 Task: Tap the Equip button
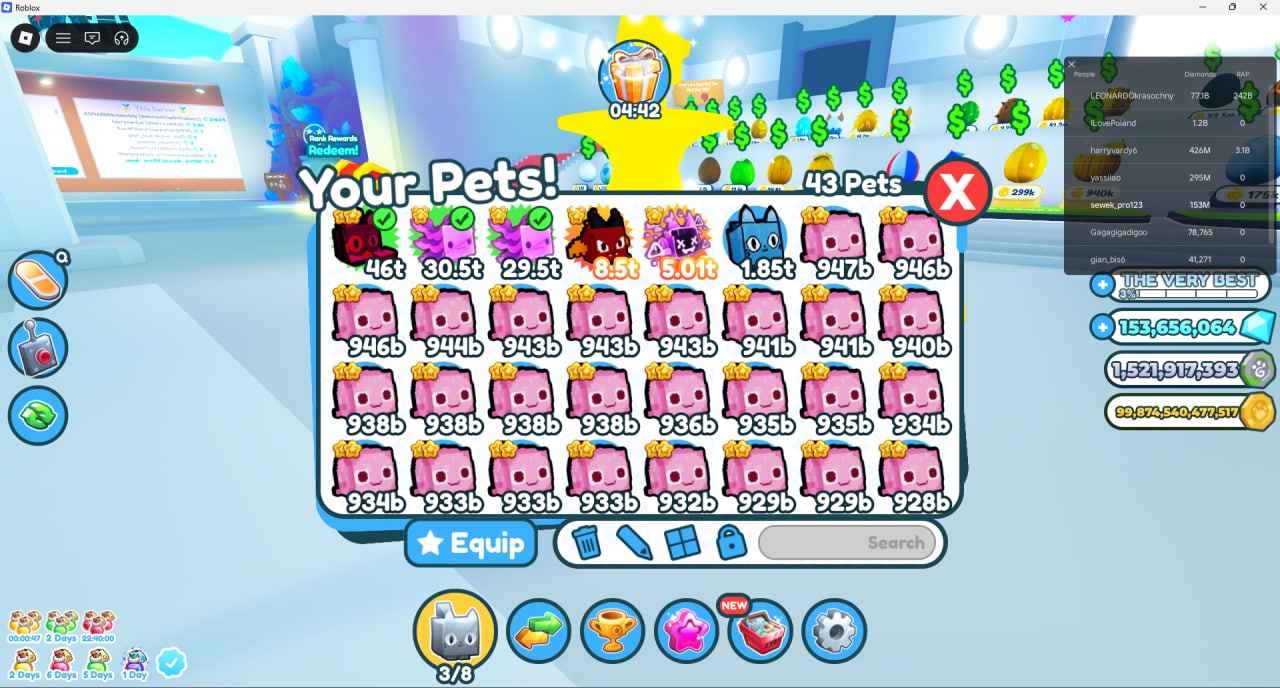[x=470, y=543]
